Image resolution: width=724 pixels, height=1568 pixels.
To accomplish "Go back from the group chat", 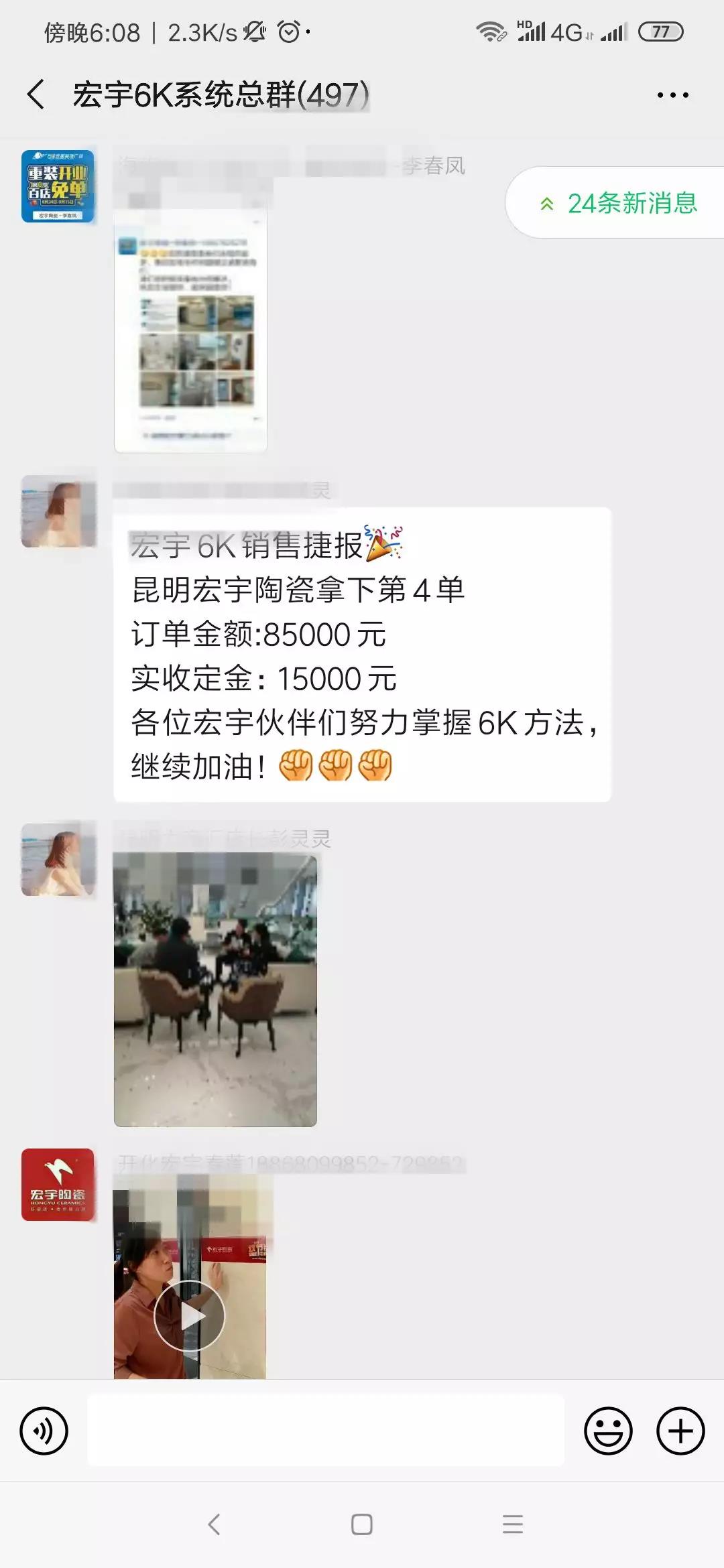I will 36,94.
